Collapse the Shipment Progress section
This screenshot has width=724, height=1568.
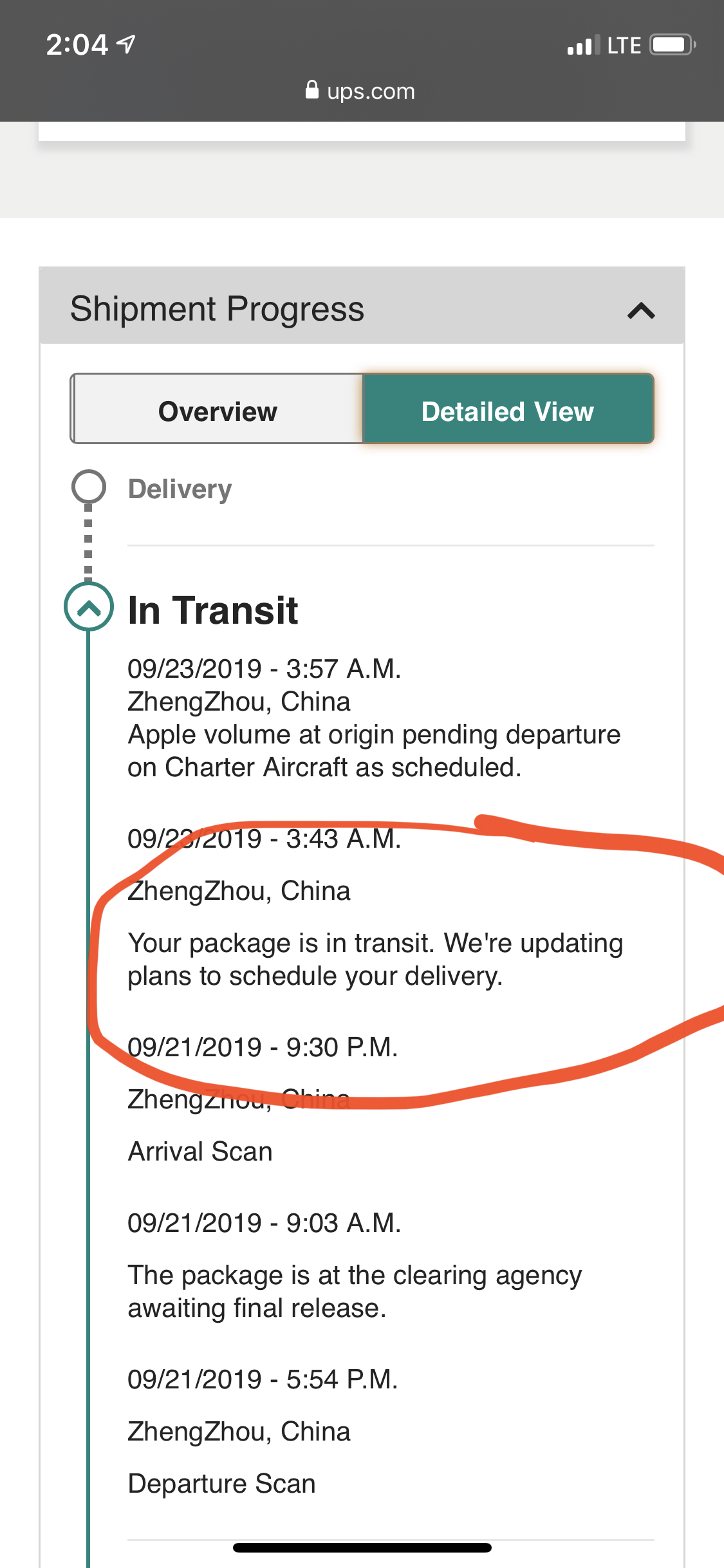(x=640, y=310)
